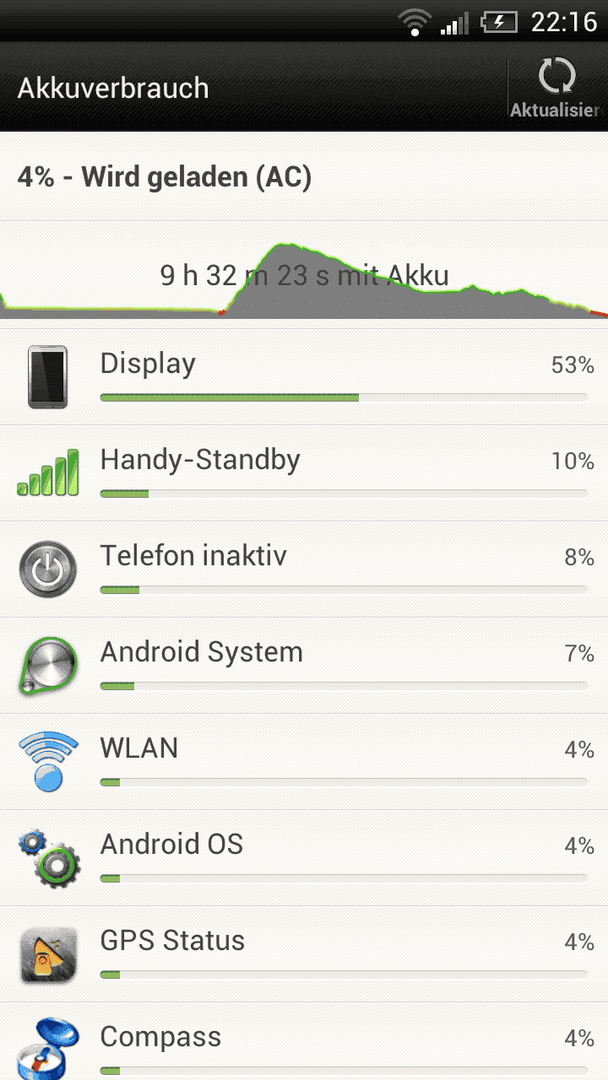Open WLAN battery usage
This screenshot has width=608, height=1080.
pyautogui.click(x=304, y=761)
